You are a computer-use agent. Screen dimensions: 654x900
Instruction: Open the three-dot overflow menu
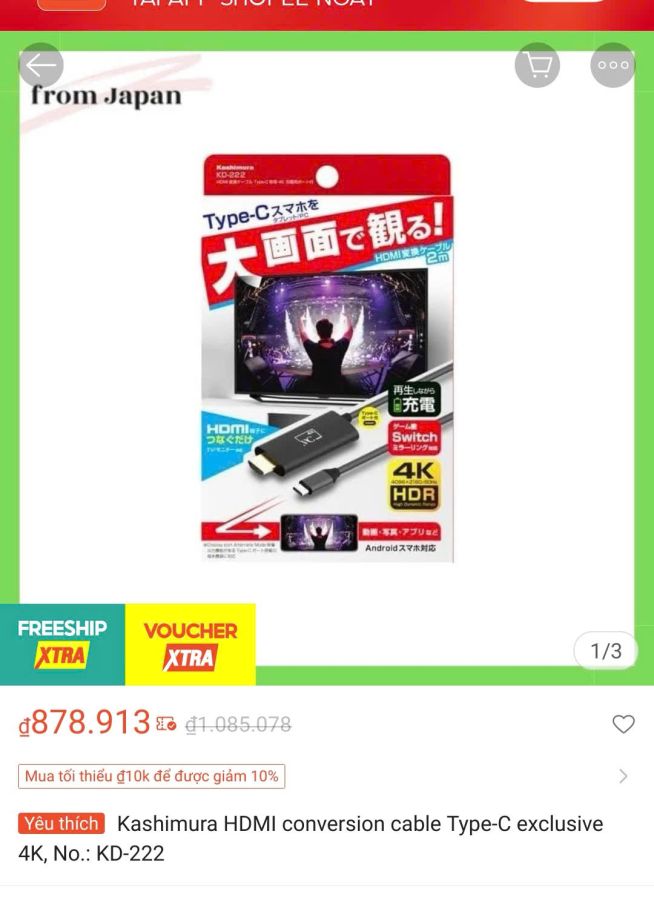(x=612, y=66)
